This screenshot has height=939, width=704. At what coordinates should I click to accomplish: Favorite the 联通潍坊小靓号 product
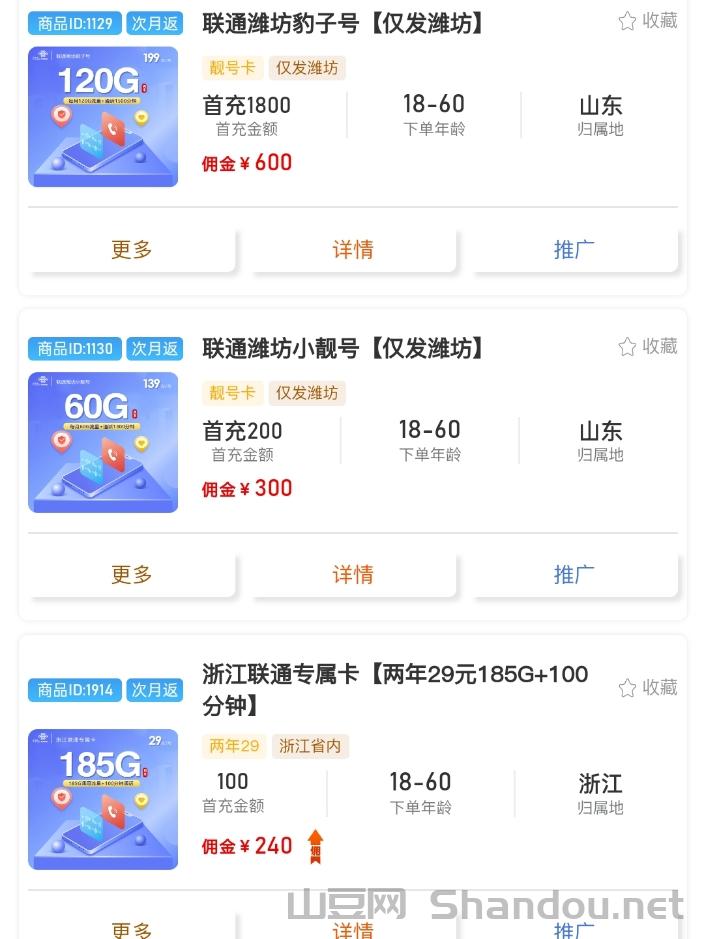pos(648,347)
